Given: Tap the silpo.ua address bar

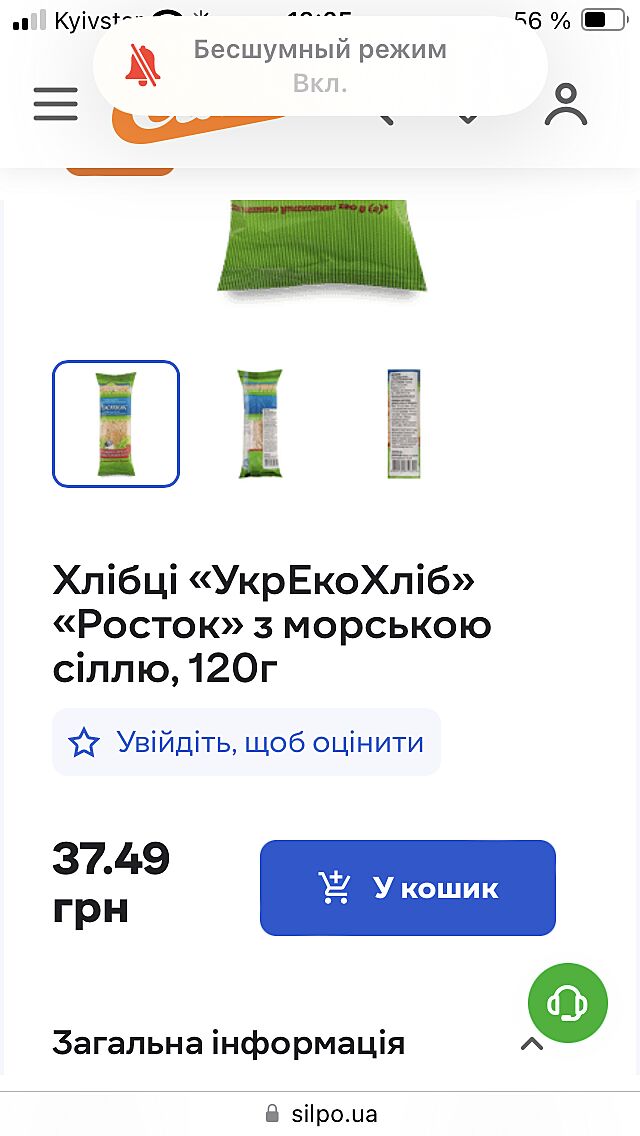Looking at the screenshot, I should pos(321,1113).
